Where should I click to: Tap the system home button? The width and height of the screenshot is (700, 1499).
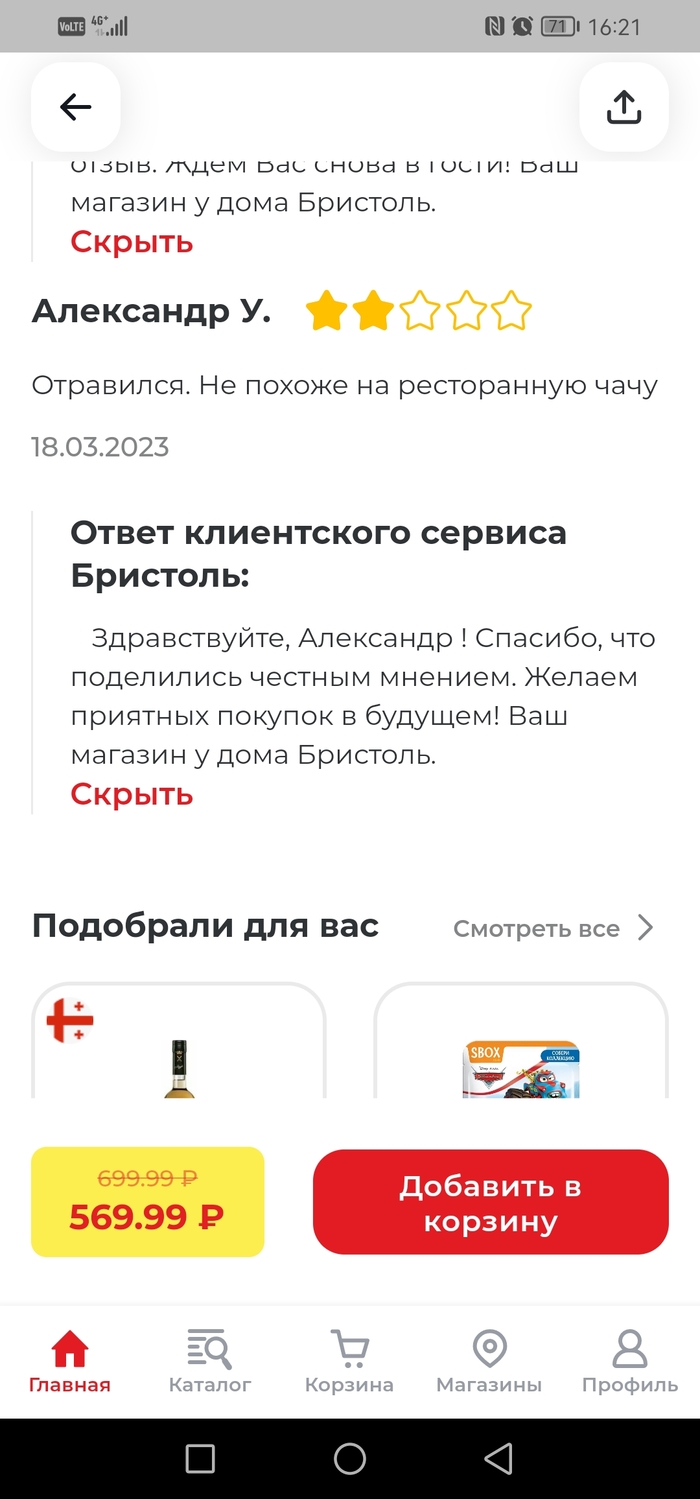pos(350,1458)
